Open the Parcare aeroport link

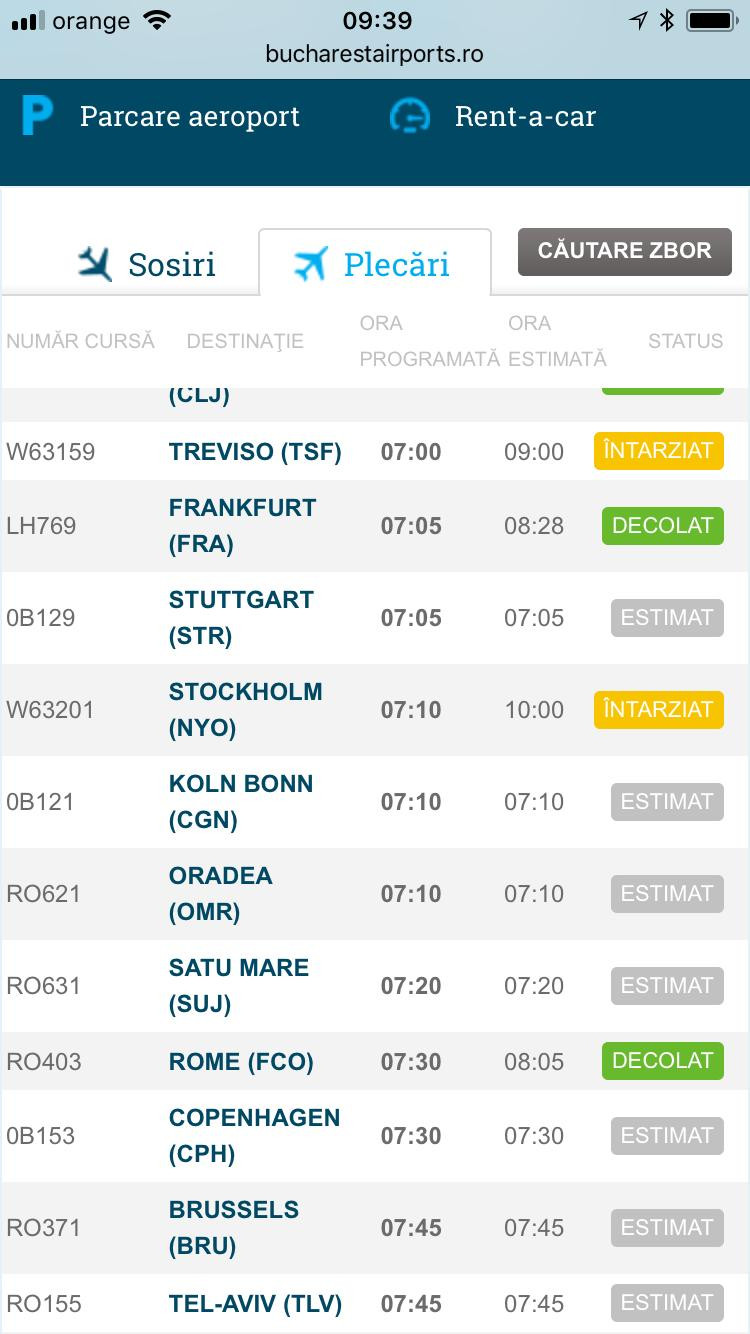click(x=189, y=117)
